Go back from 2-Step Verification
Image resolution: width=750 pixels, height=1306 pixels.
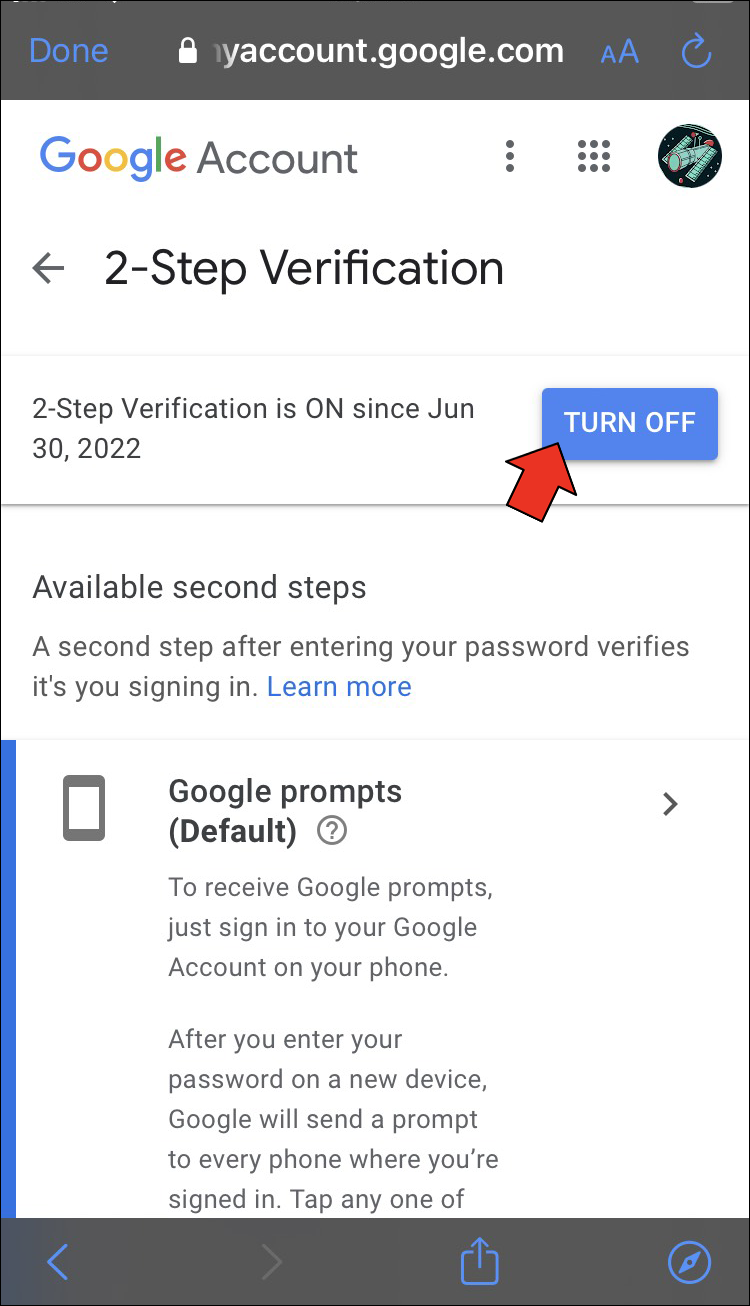[x=48, y=268]
